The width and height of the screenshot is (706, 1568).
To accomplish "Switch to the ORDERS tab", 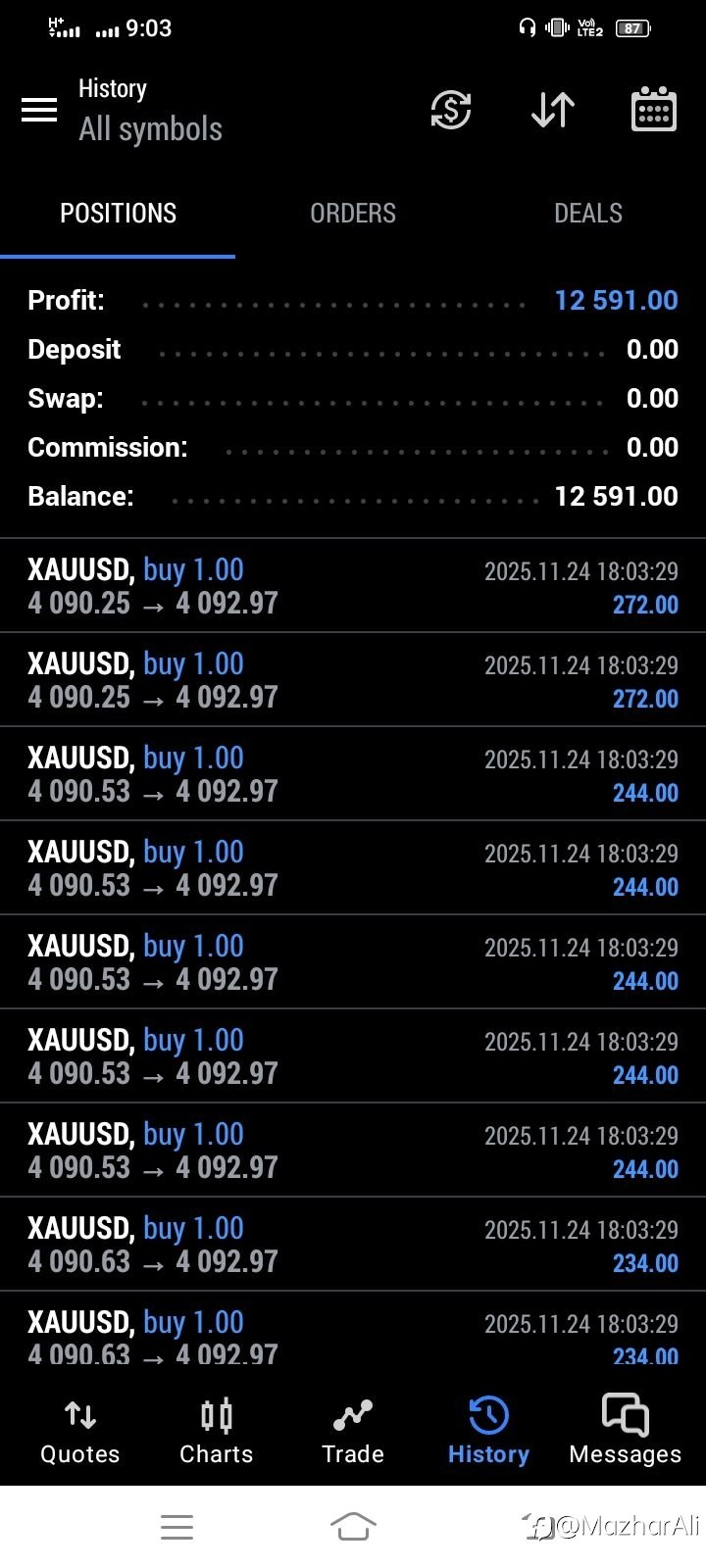I will pos(353,214).
